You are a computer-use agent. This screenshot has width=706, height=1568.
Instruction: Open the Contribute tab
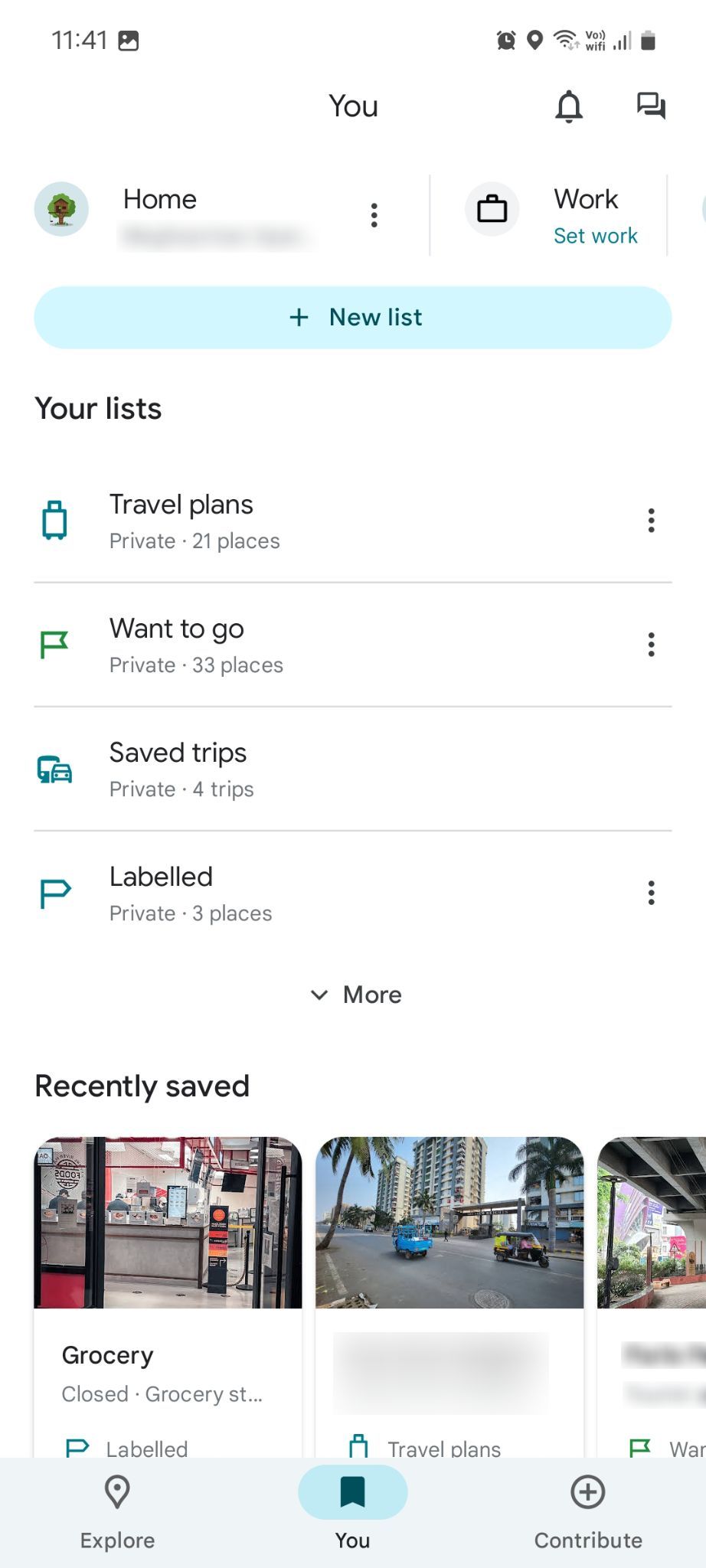tap(587, 1508)
